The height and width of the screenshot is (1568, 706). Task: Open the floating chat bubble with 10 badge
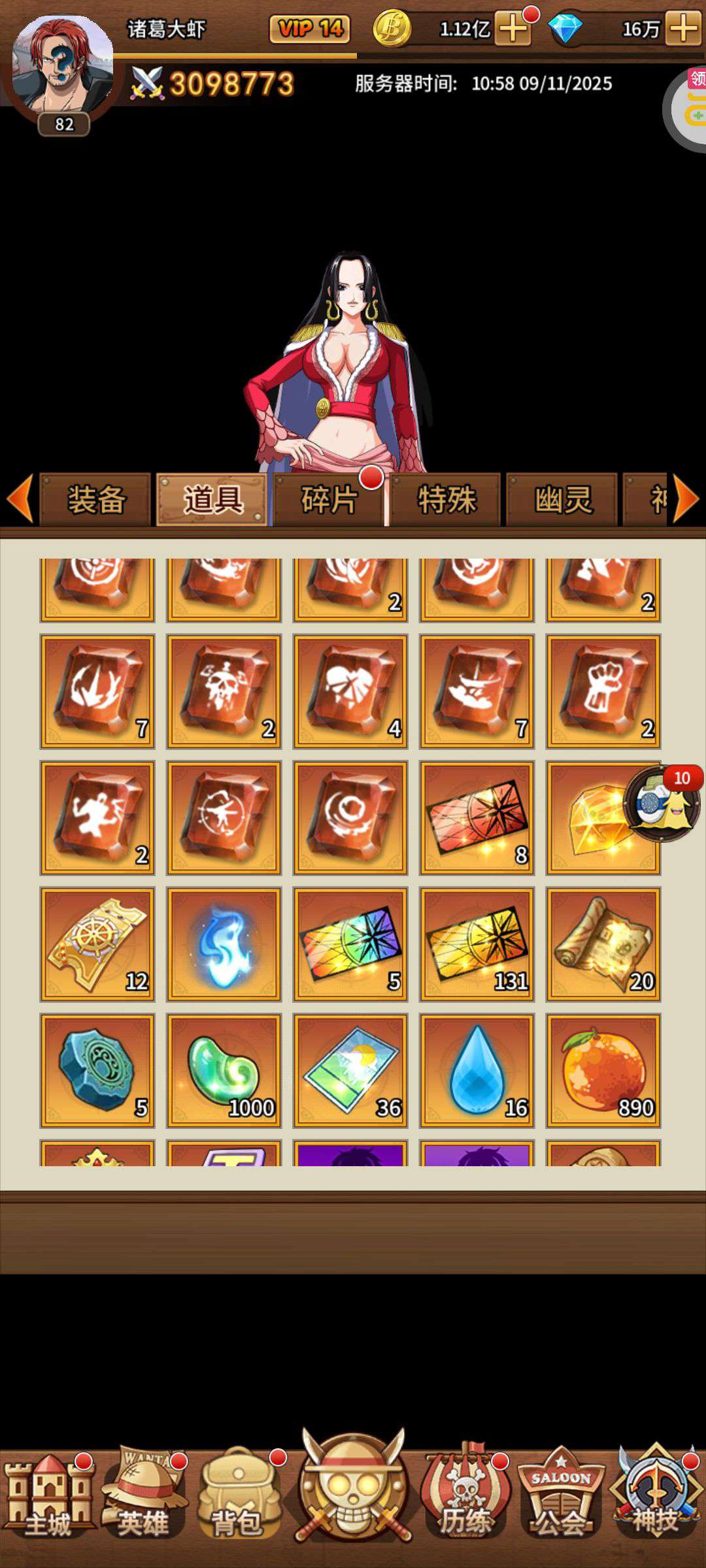pos(662,804)
